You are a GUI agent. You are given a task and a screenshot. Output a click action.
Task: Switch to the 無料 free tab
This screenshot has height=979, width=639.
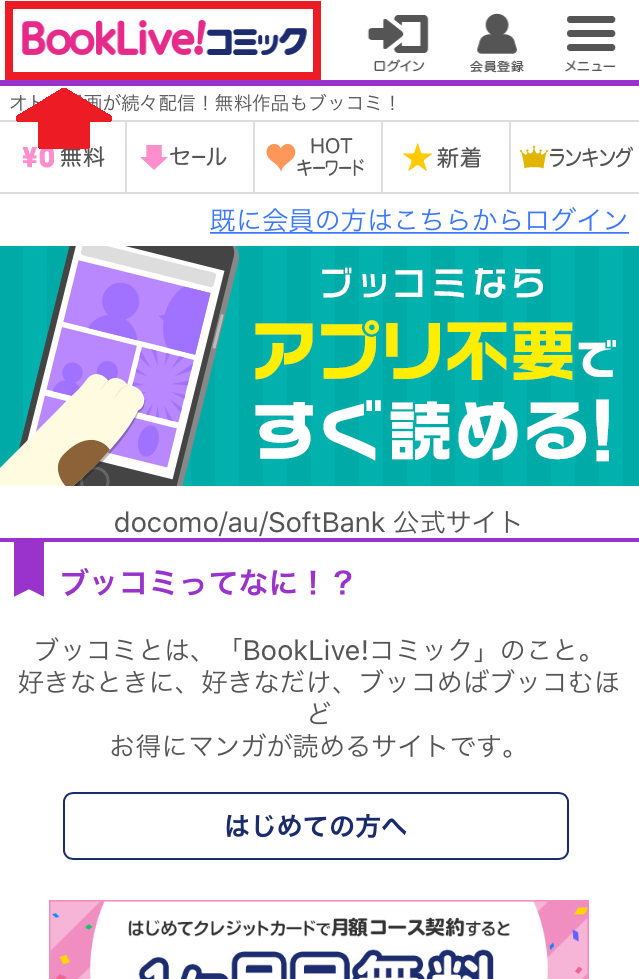pos(63,157)
